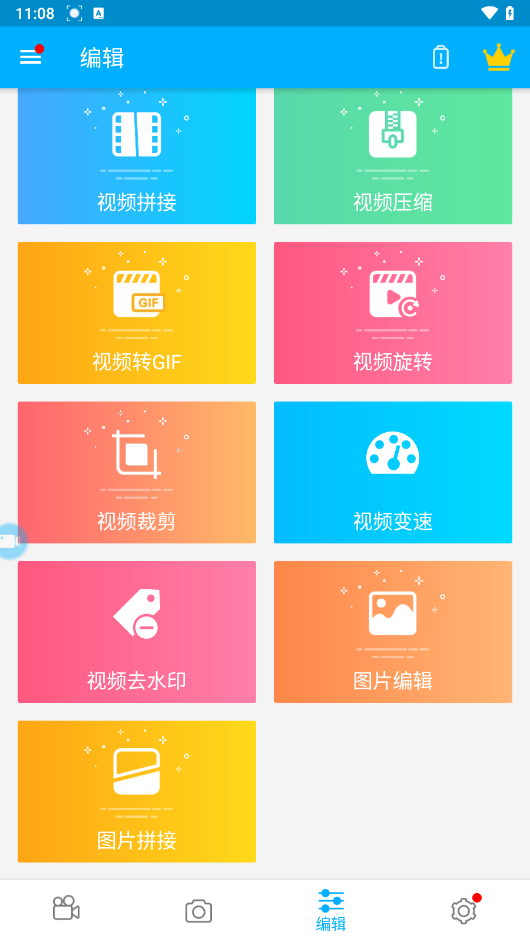Choose the 图片编辑 card
The height and width of the screenshot is (942, 530).
pos(393,632)
